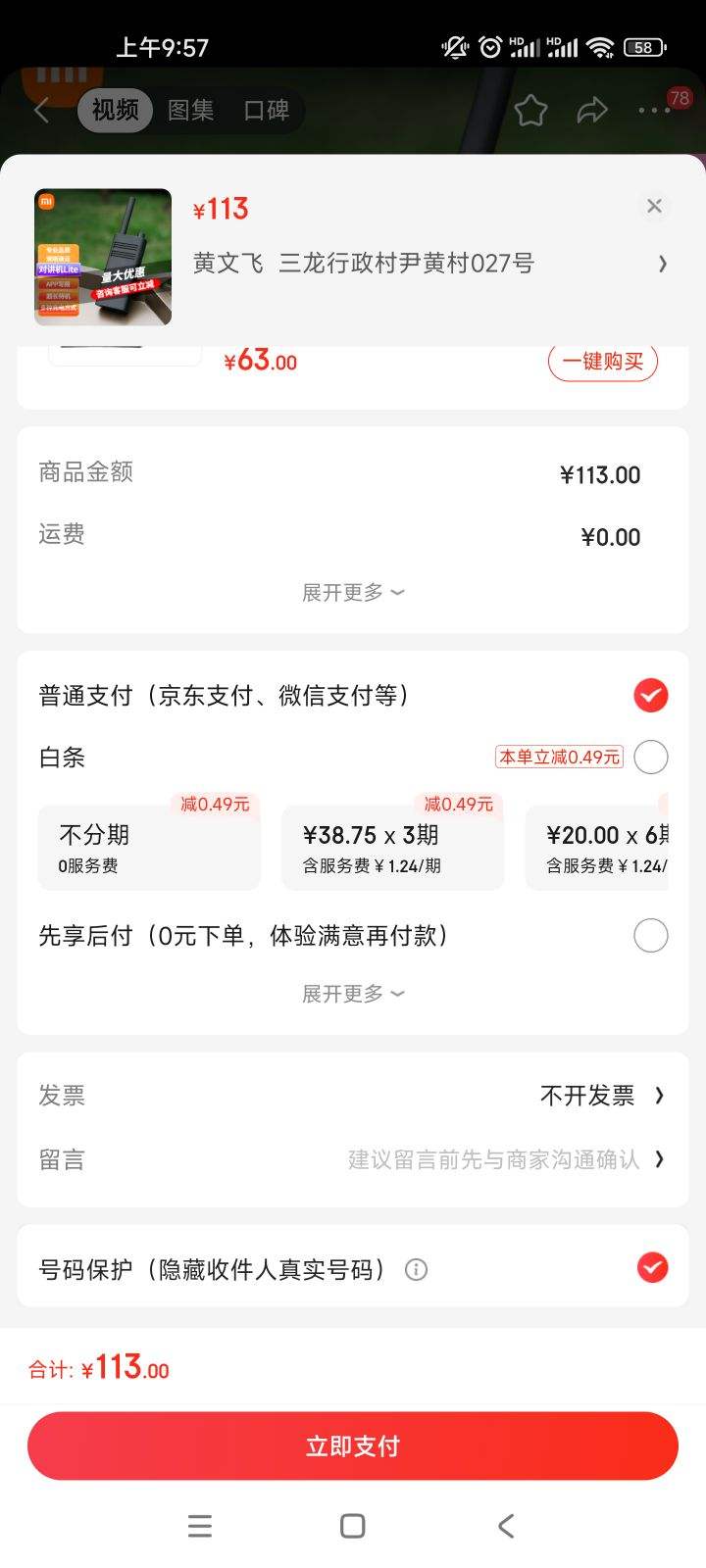Go to the system home screen
Image resolution: width=706 pixels, height=1568 pixels.
(x=352, y=1525)
